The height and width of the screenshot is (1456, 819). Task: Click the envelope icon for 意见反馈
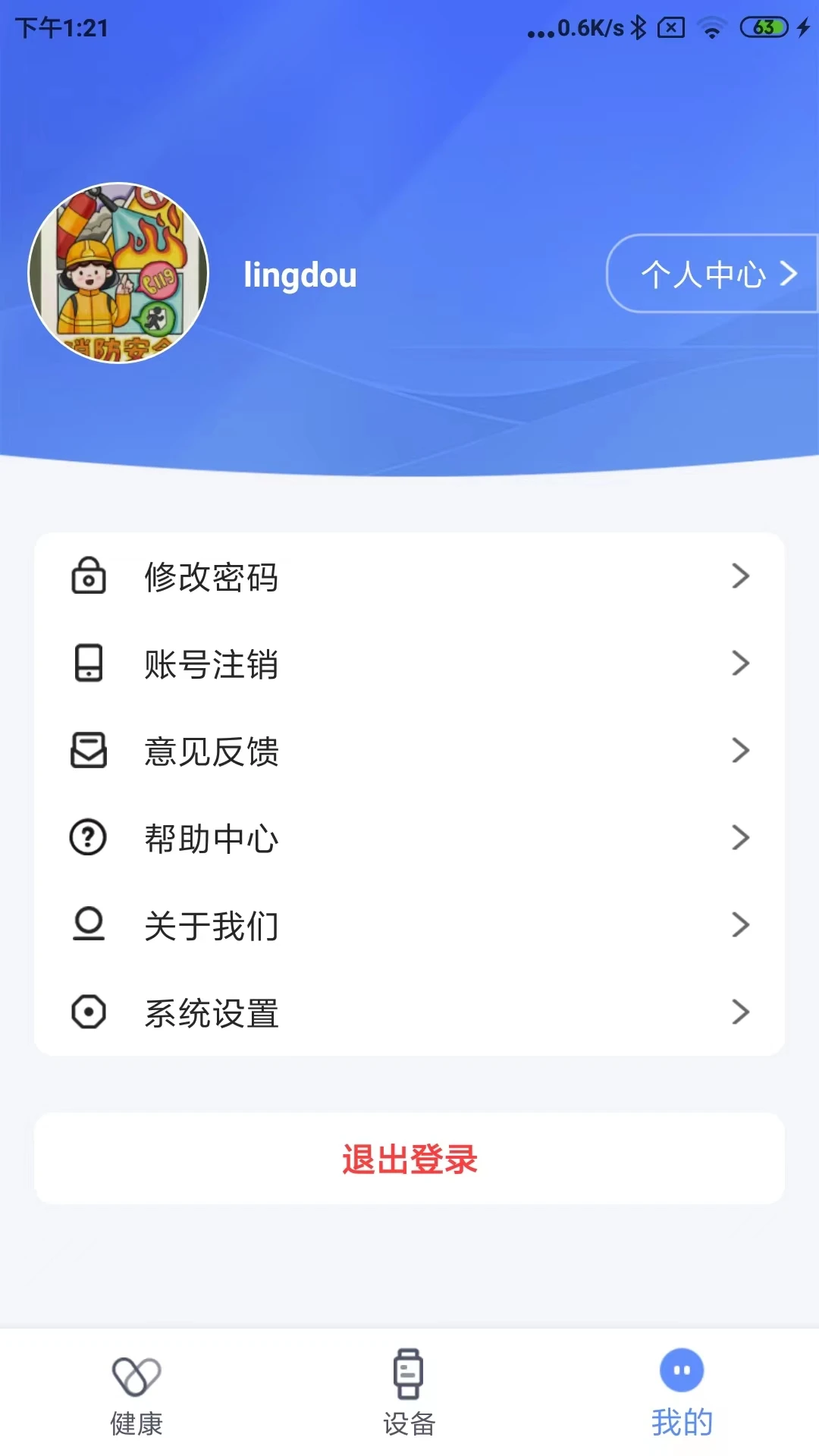89,751
